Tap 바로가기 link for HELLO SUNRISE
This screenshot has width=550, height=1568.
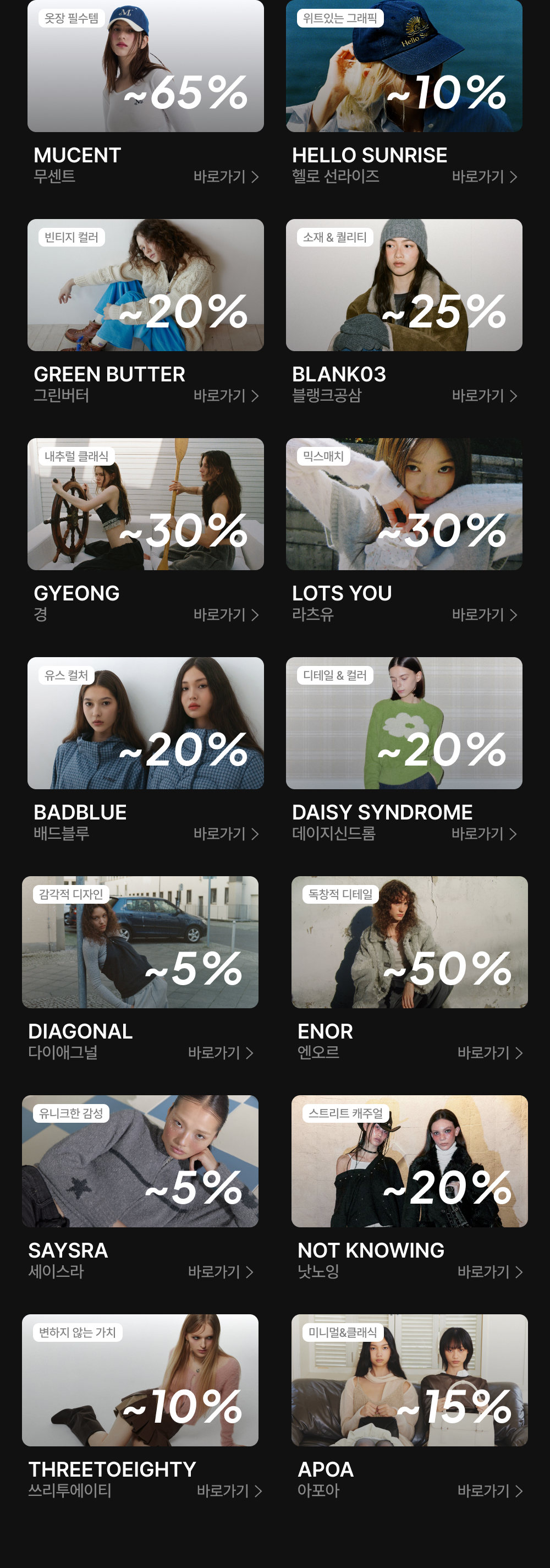tap(483, 177)
